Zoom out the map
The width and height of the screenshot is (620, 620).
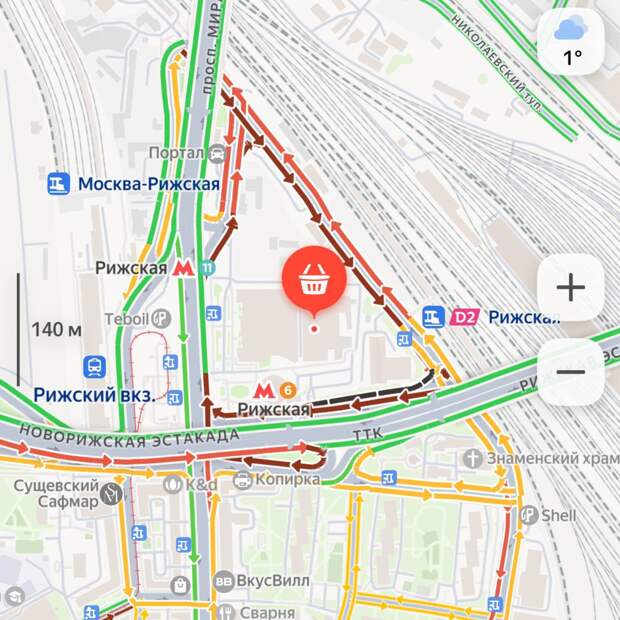tap(570, 371)
